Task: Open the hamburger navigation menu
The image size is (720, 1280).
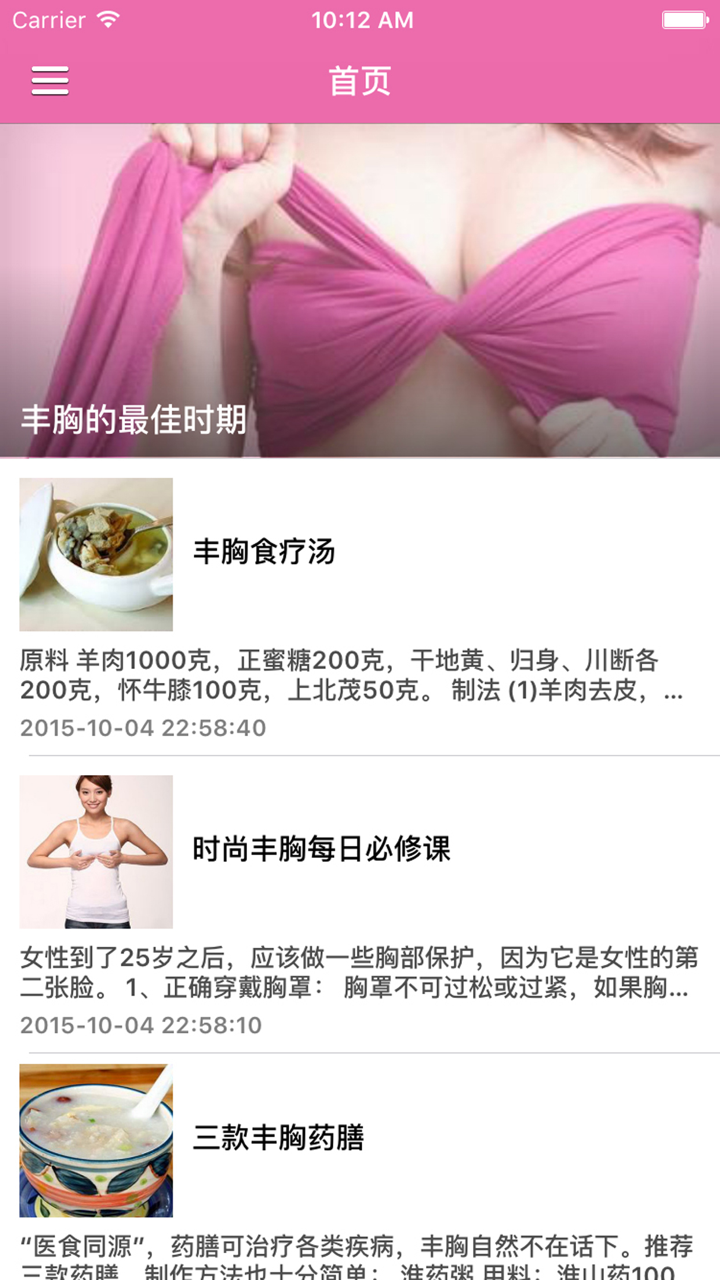Action: pos(49,81)
